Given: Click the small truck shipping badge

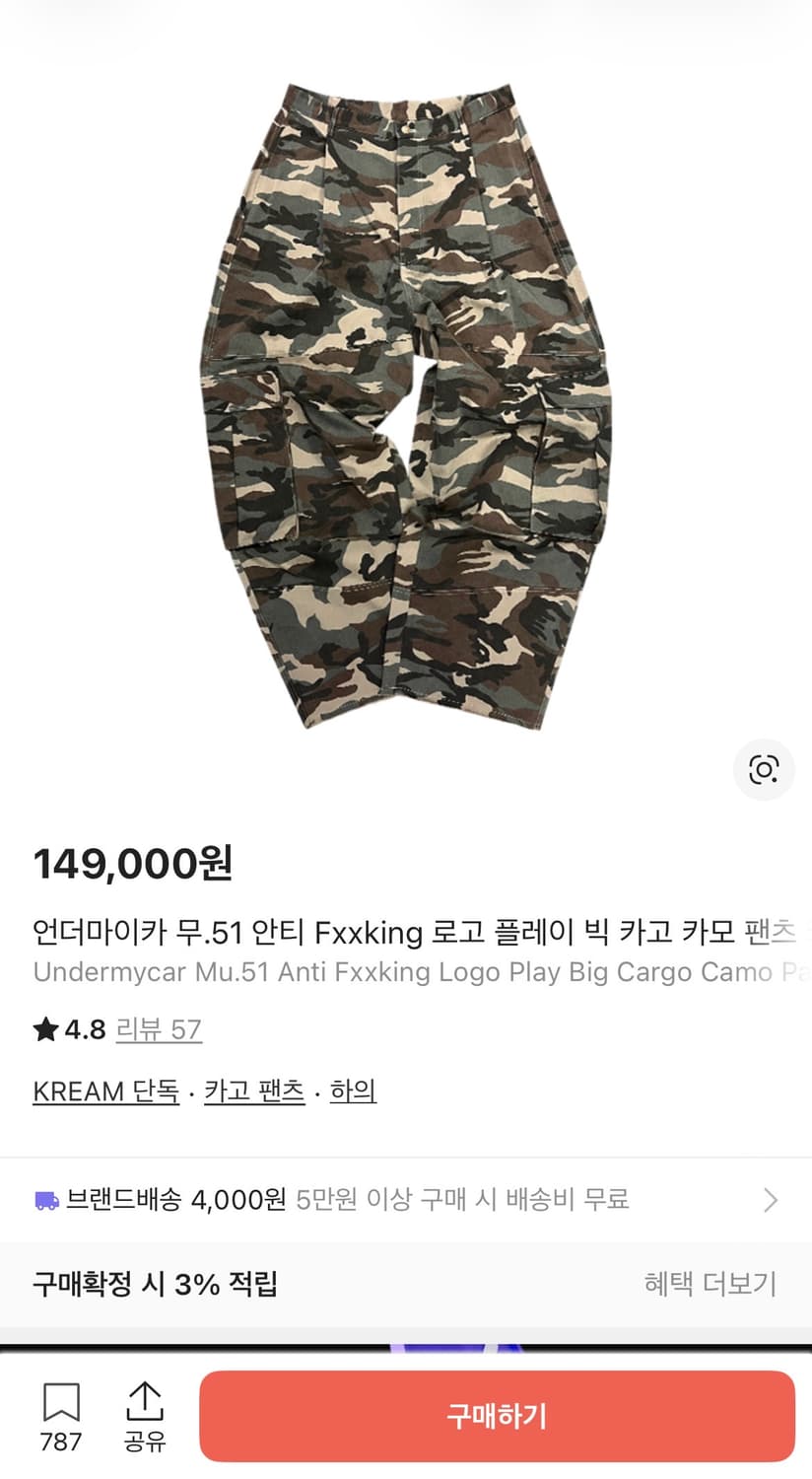Looking at the screenshot, I should (x=44, y=1199).
